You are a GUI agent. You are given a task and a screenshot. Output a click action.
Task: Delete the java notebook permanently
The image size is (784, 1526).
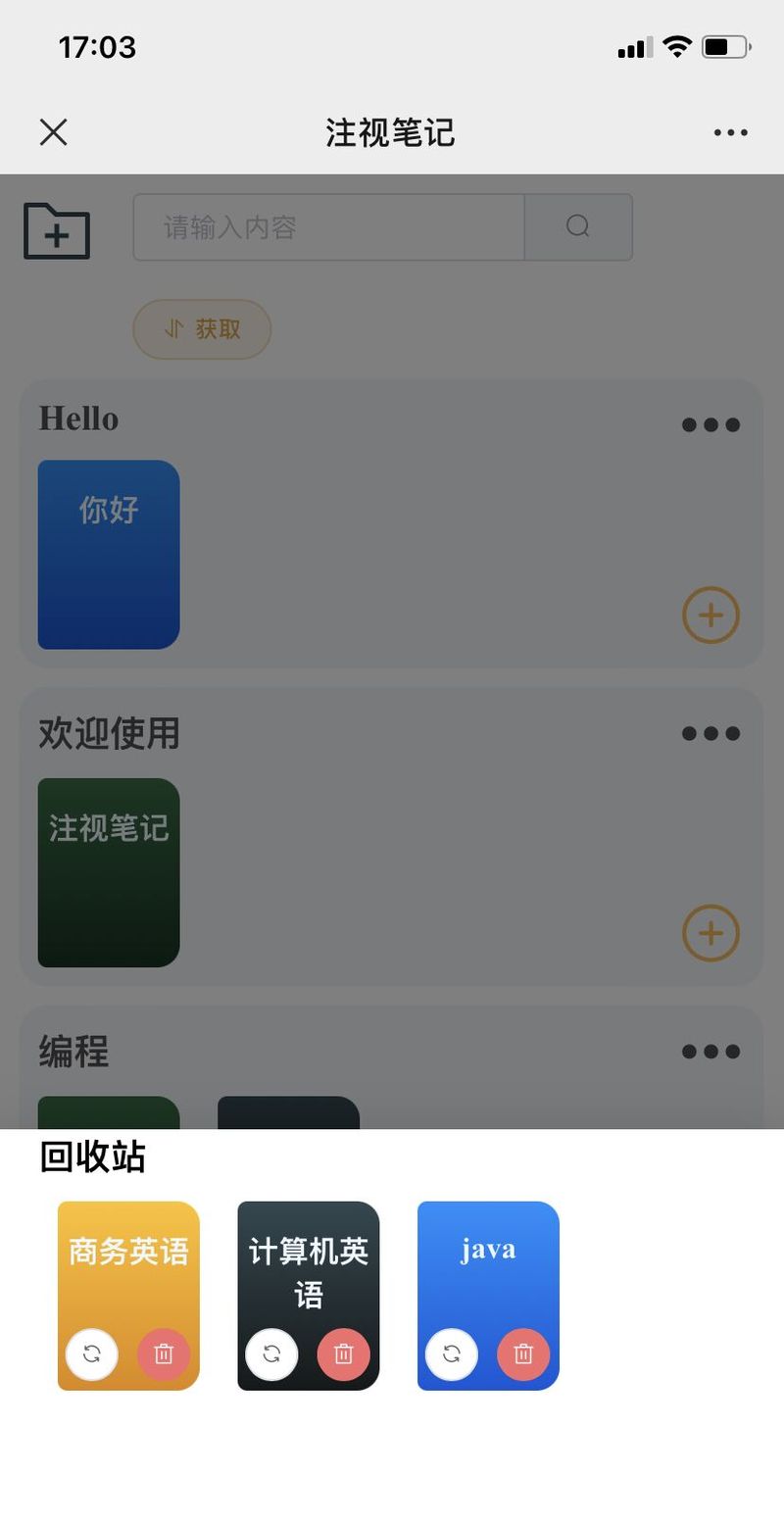(x=523, y=1354)
